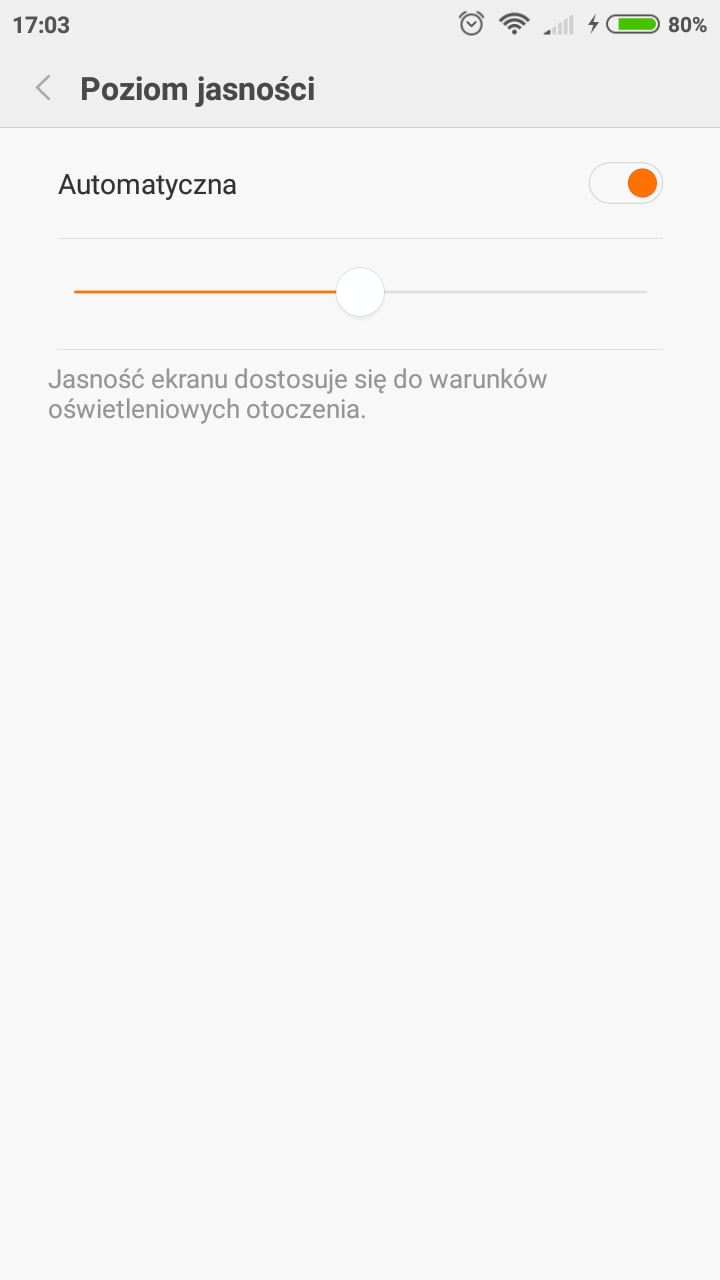Viewport: 720px width, 1280px height.
Task: Go back from Poziom jasności
Action: point(43,89)
